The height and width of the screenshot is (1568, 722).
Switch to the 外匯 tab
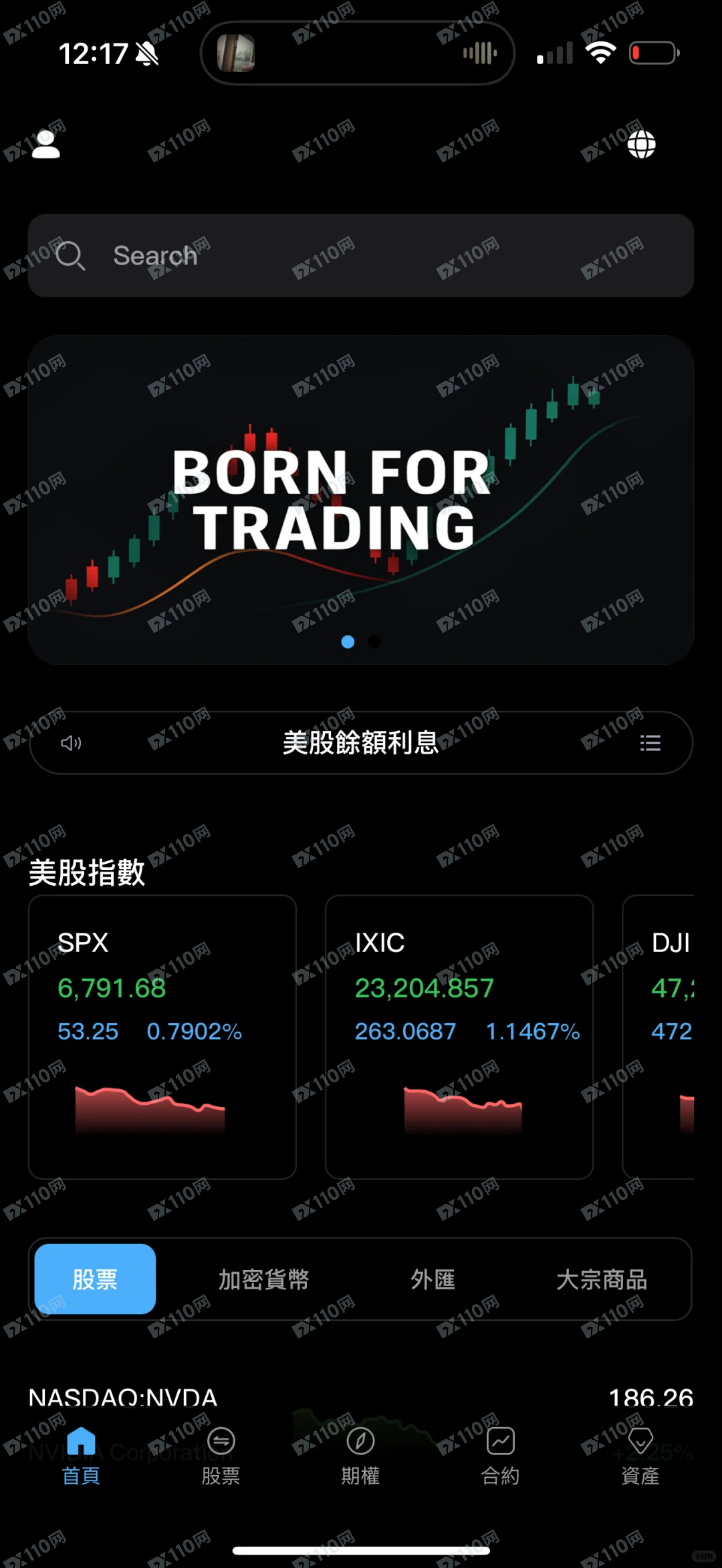pyautogui.click(x=433, y=1279)
